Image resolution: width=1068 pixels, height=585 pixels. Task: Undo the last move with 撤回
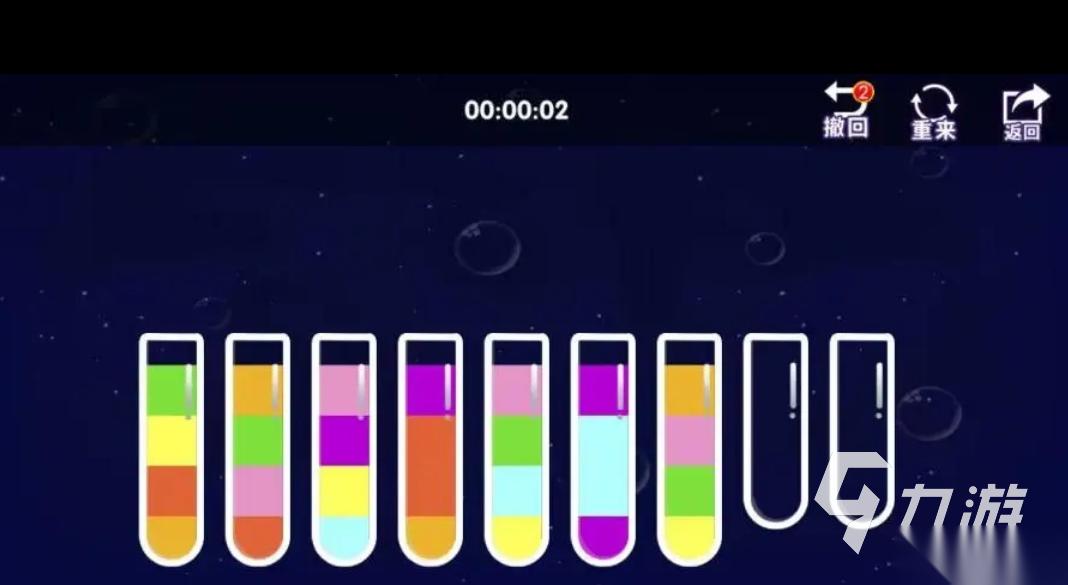846,112
